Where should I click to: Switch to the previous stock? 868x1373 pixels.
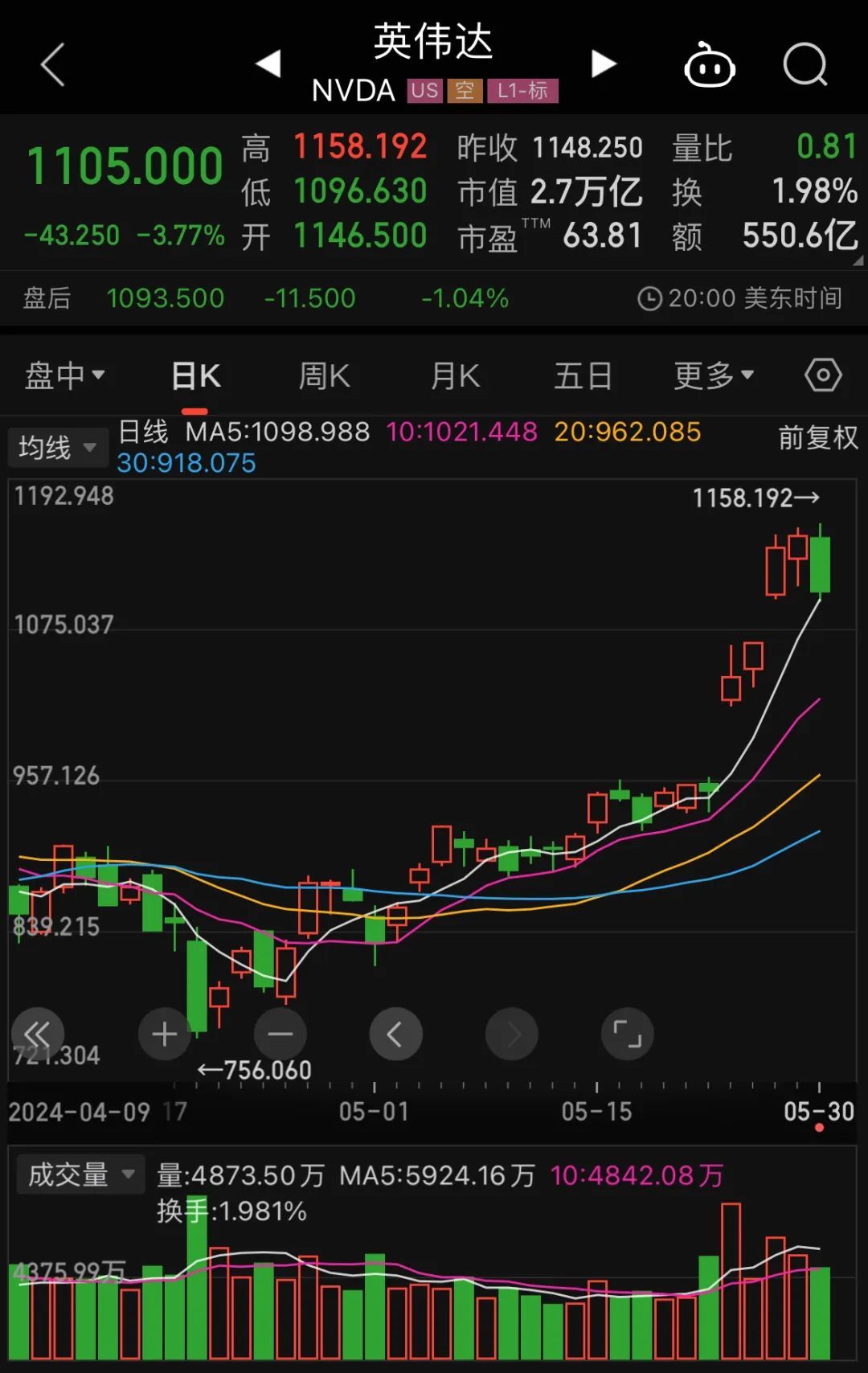(x=268, y=64)
